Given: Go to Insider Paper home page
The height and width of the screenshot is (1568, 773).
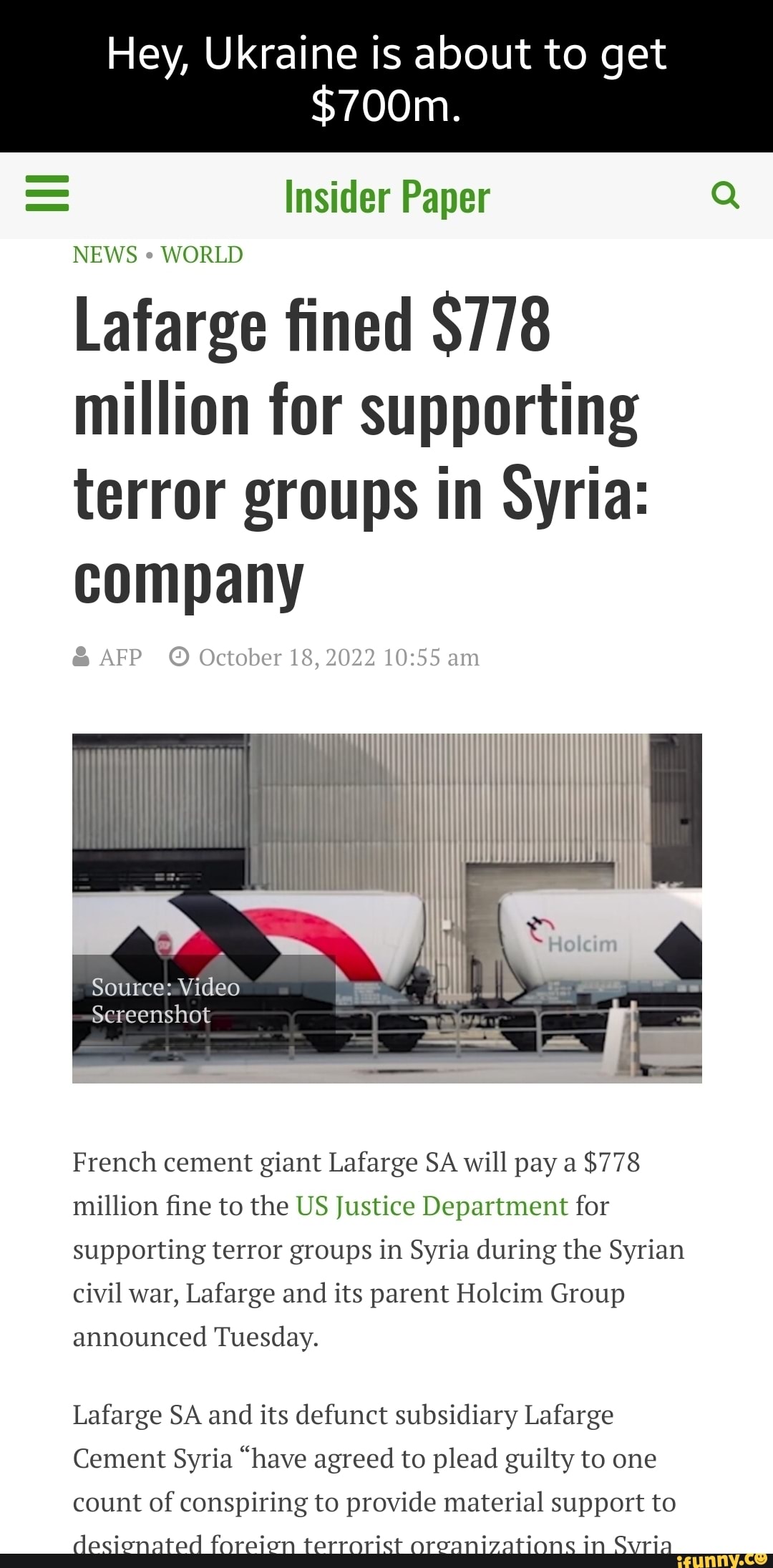Looking at the screenshot, I should pyautogui.click(x=386, y=197).
